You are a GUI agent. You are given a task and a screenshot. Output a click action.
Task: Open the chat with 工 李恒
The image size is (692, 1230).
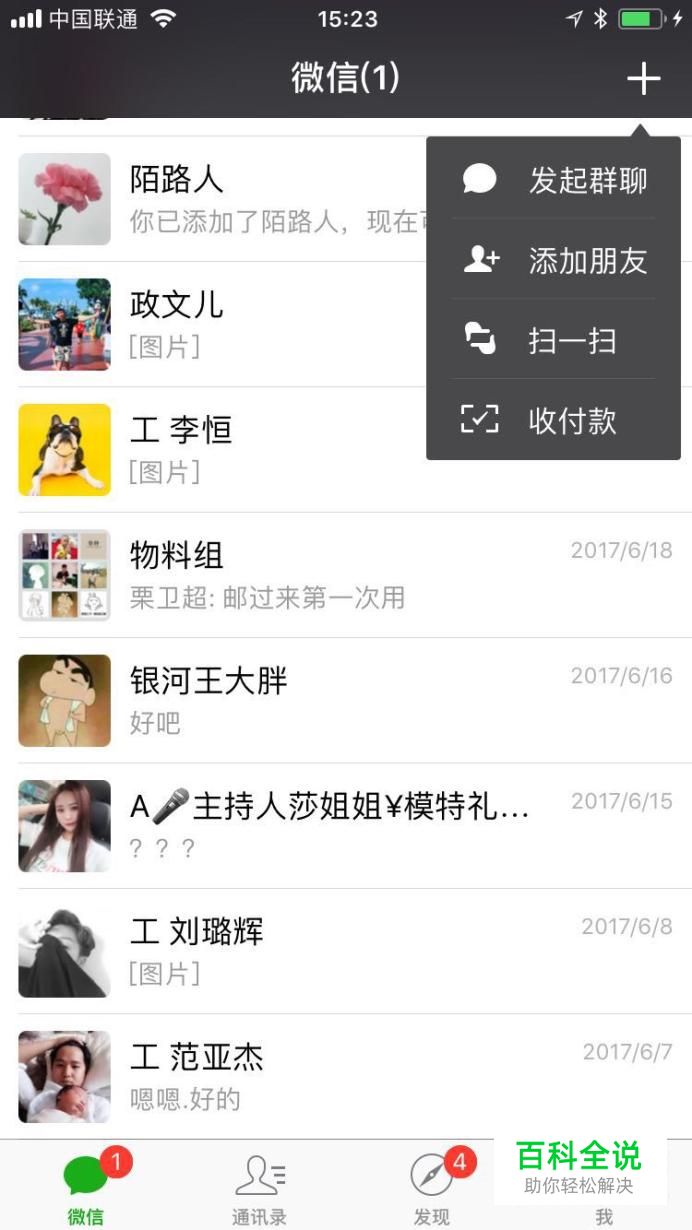click(220, 450)
